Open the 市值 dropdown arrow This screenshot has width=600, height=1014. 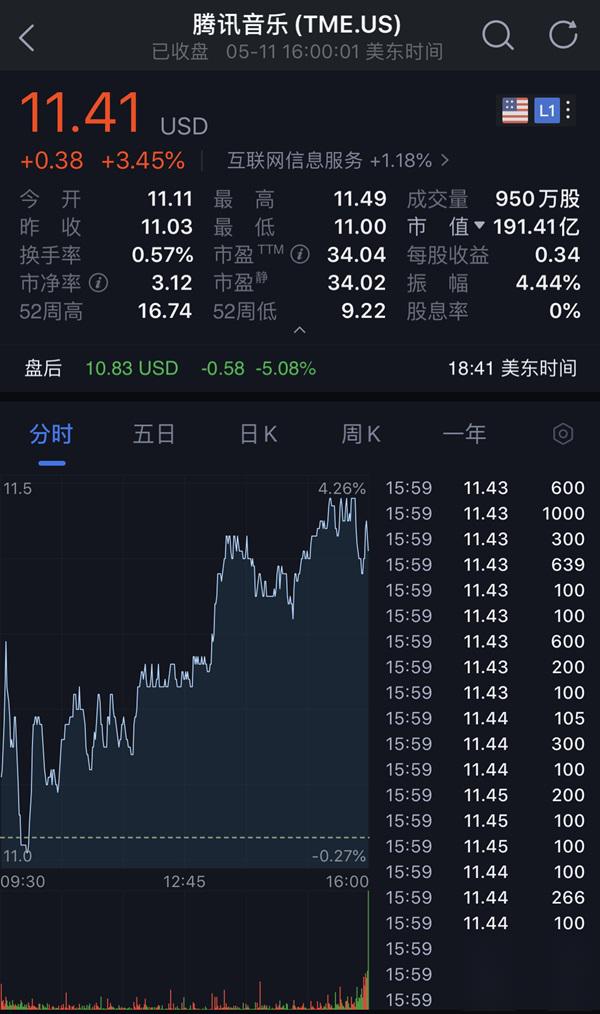pyautogui.click(x=479, y=225)
